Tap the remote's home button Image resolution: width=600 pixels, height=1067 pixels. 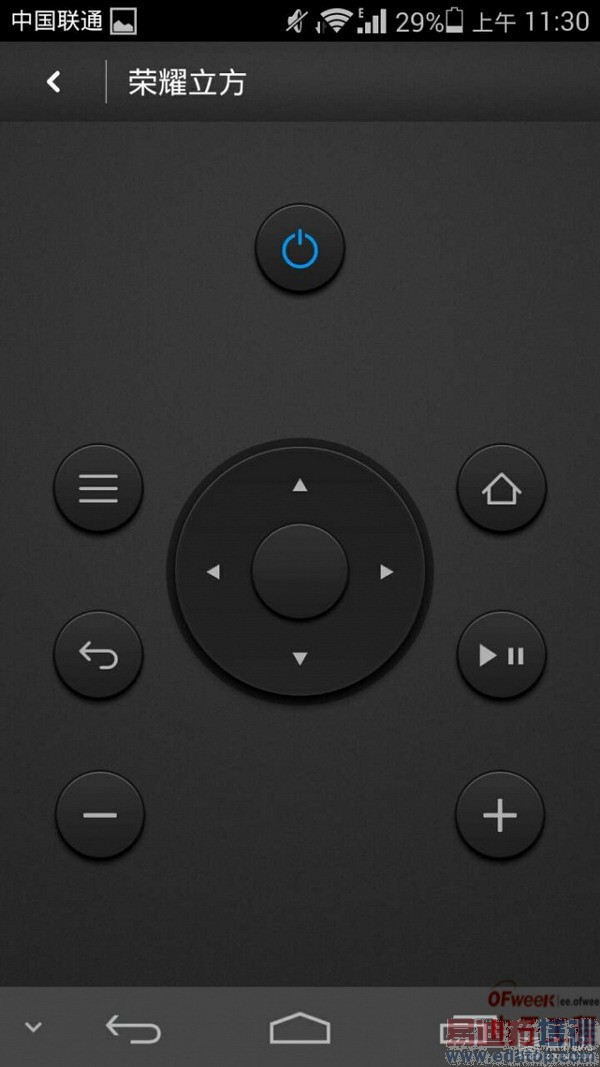[501, 488]
